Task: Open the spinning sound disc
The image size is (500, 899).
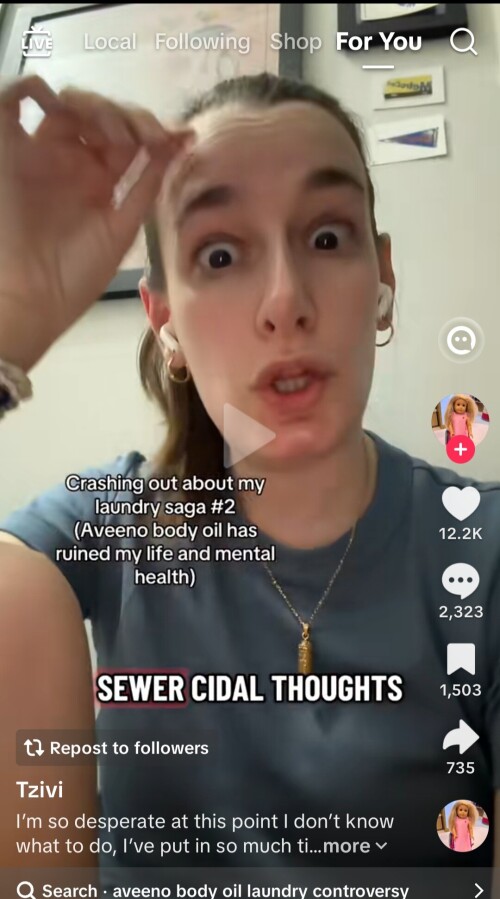Action: tap(463, 826)
